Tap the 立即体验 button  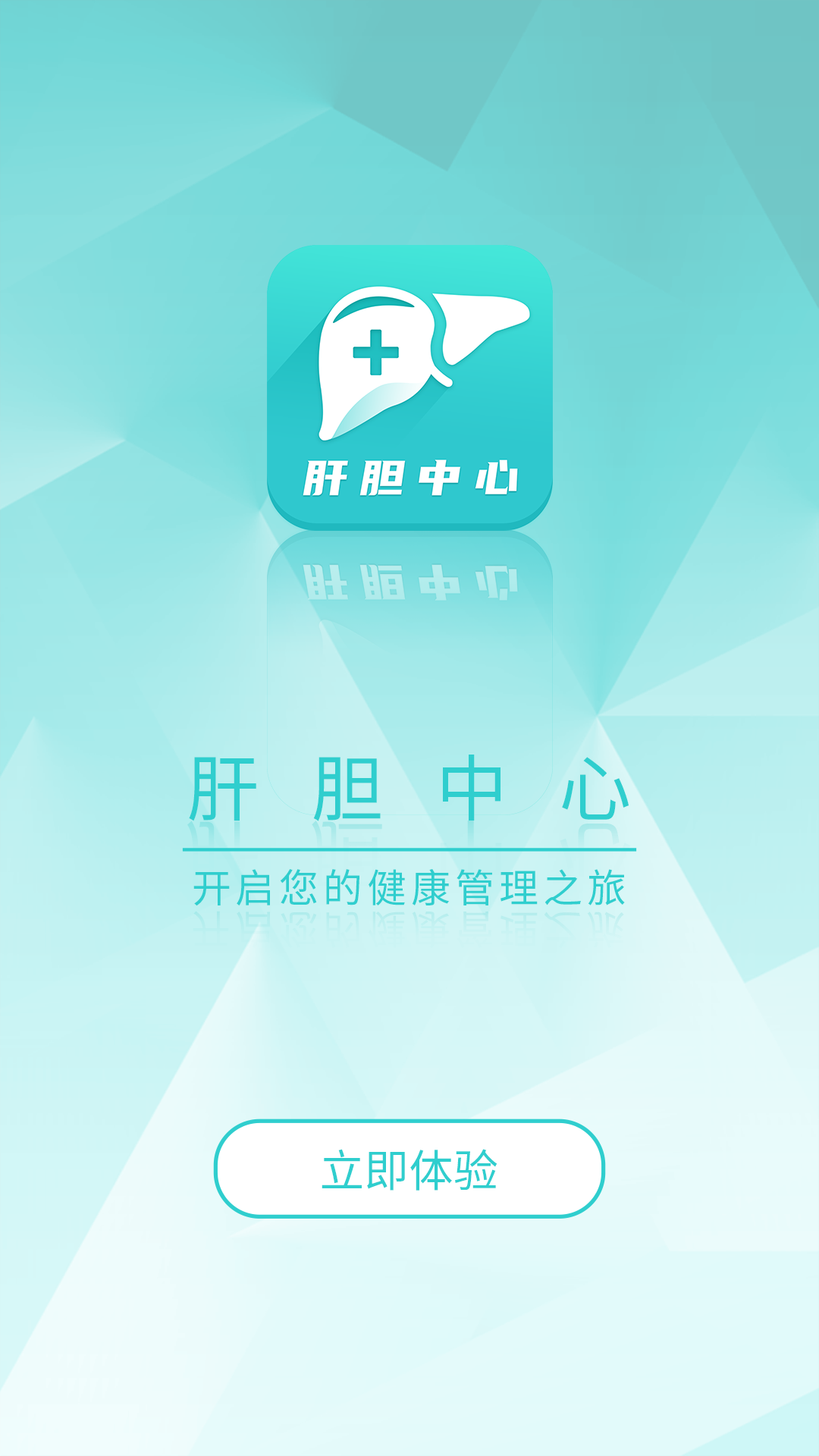(x=409, y=1169)
